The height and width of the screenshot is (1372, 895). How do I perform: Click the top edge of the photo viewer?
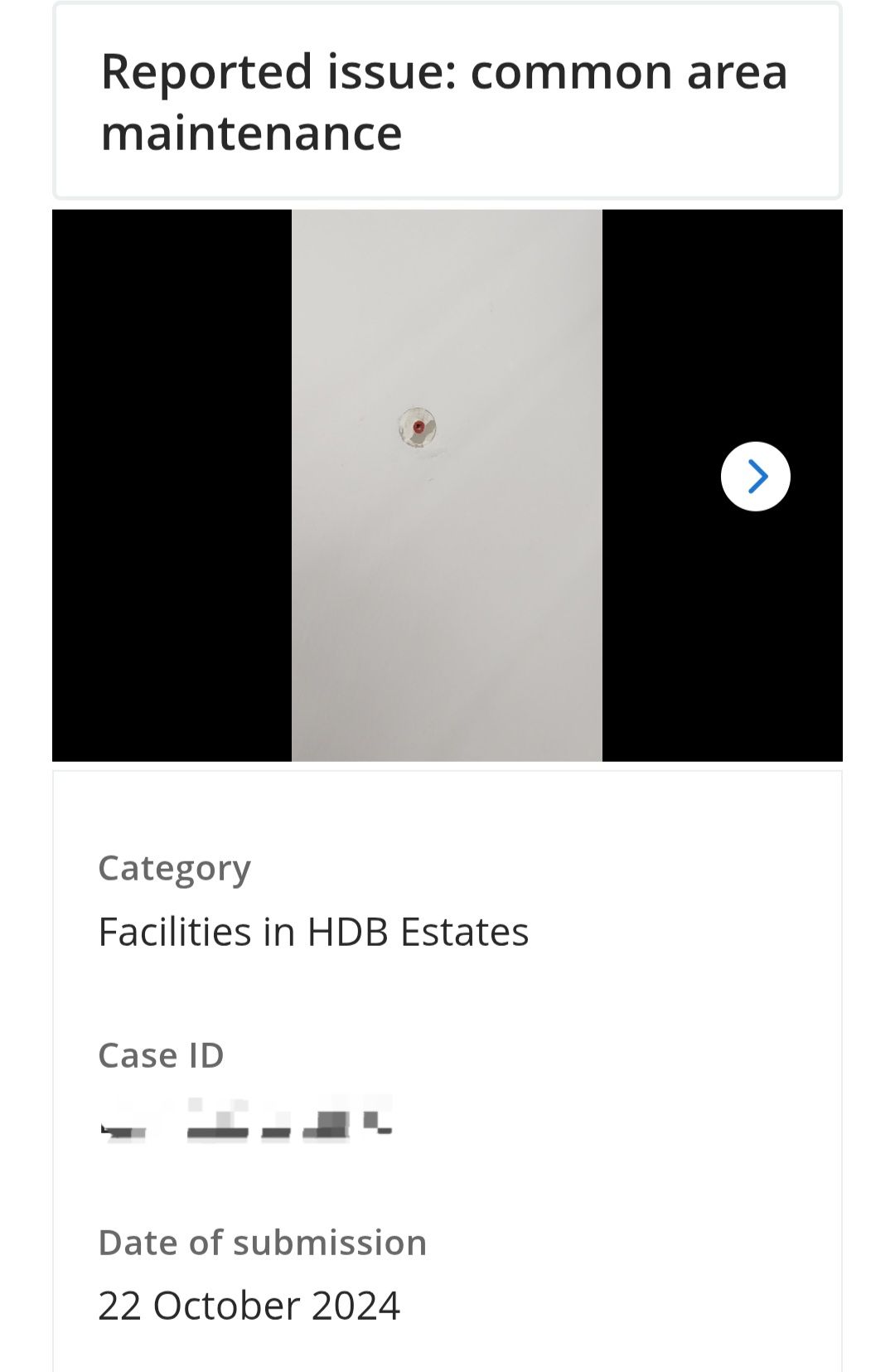pos(447,216)
